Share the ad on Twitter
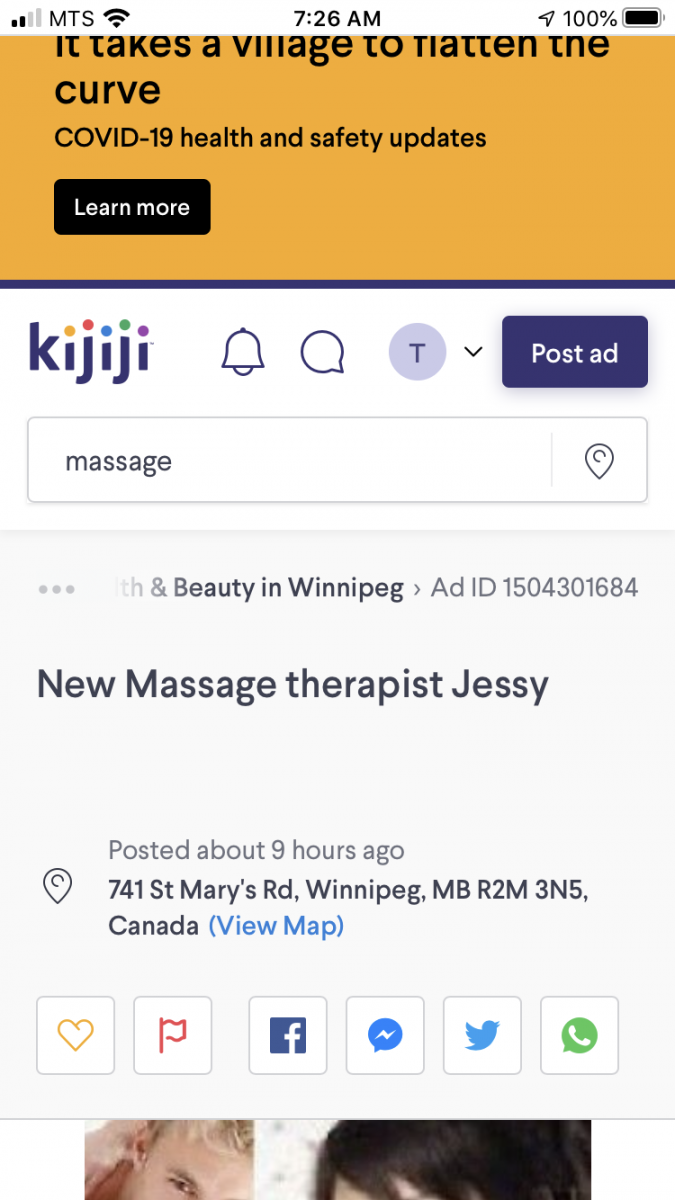Image resolution: width=675 pixels, height=1200 pixels. tap(482, 1035)
